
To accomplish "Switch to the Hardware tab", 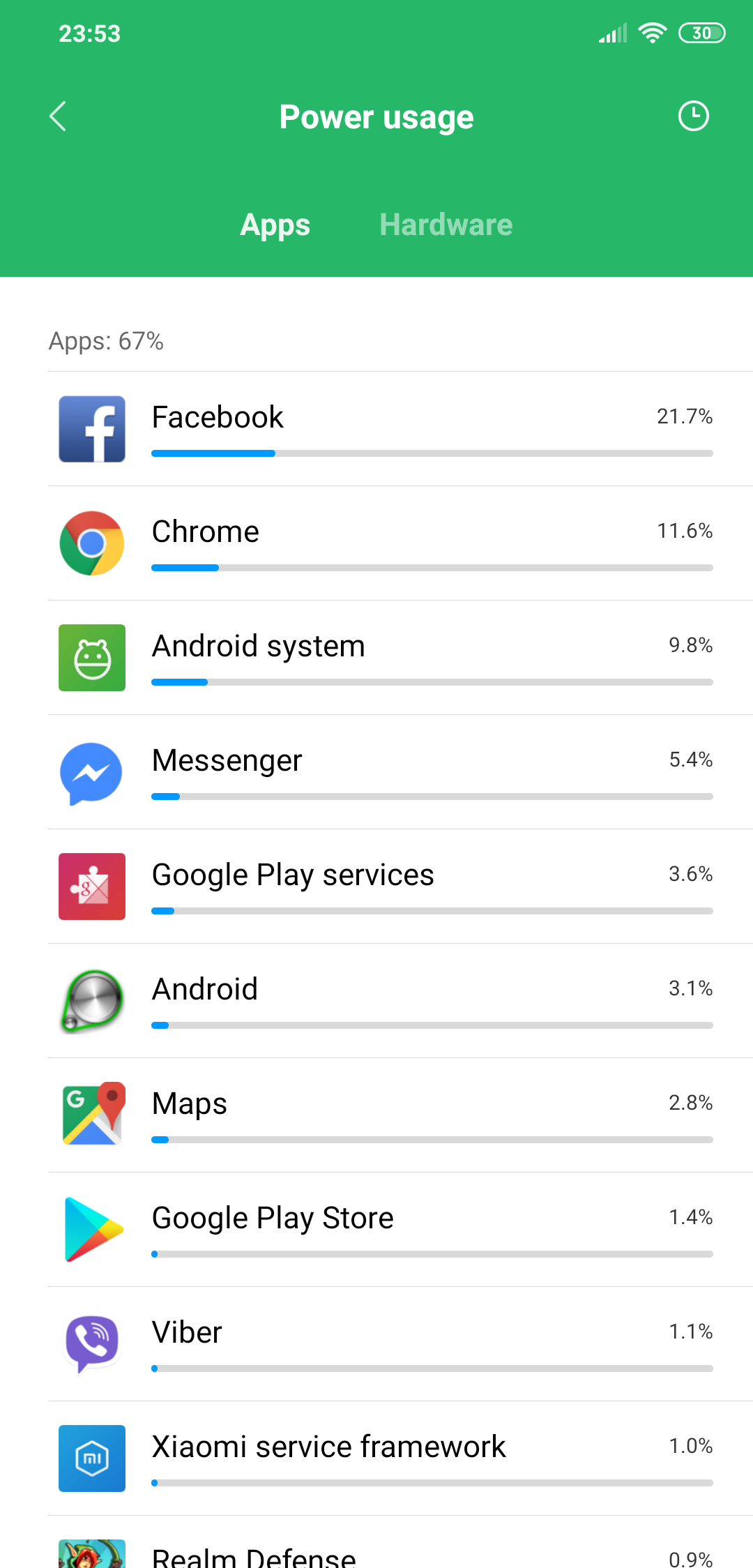I will tap(446, 225).
